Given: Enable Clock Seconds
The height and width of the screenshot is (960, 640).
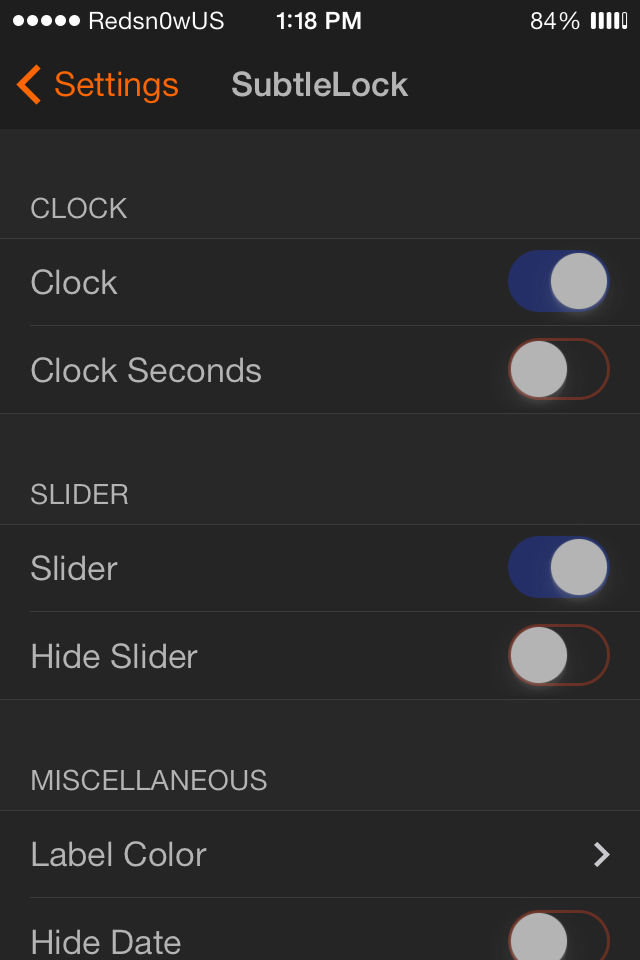Looking at the screenshot, I should tap(558, 370).
